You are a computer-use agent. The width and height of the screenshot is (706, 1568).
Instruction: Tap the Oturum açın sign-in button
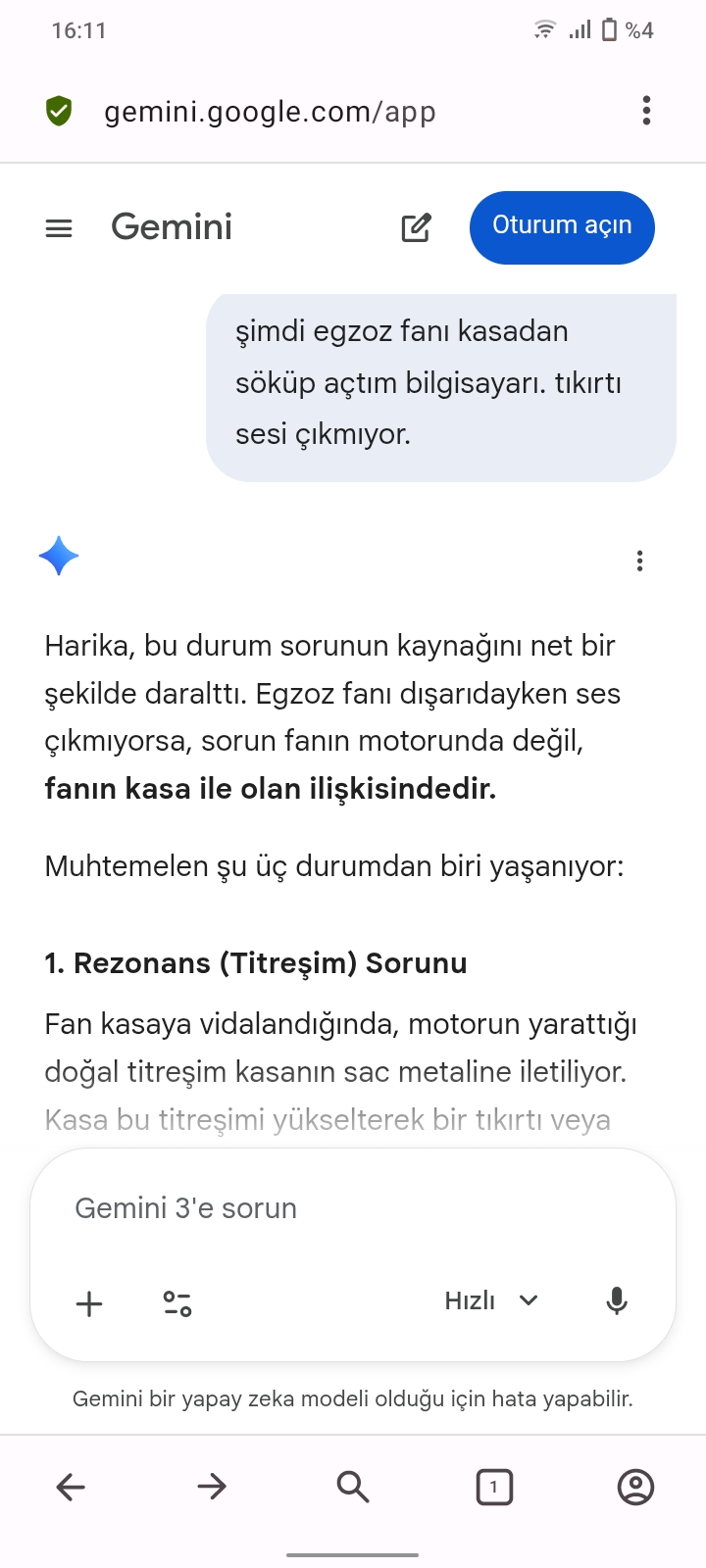click(x=562, y=227)
